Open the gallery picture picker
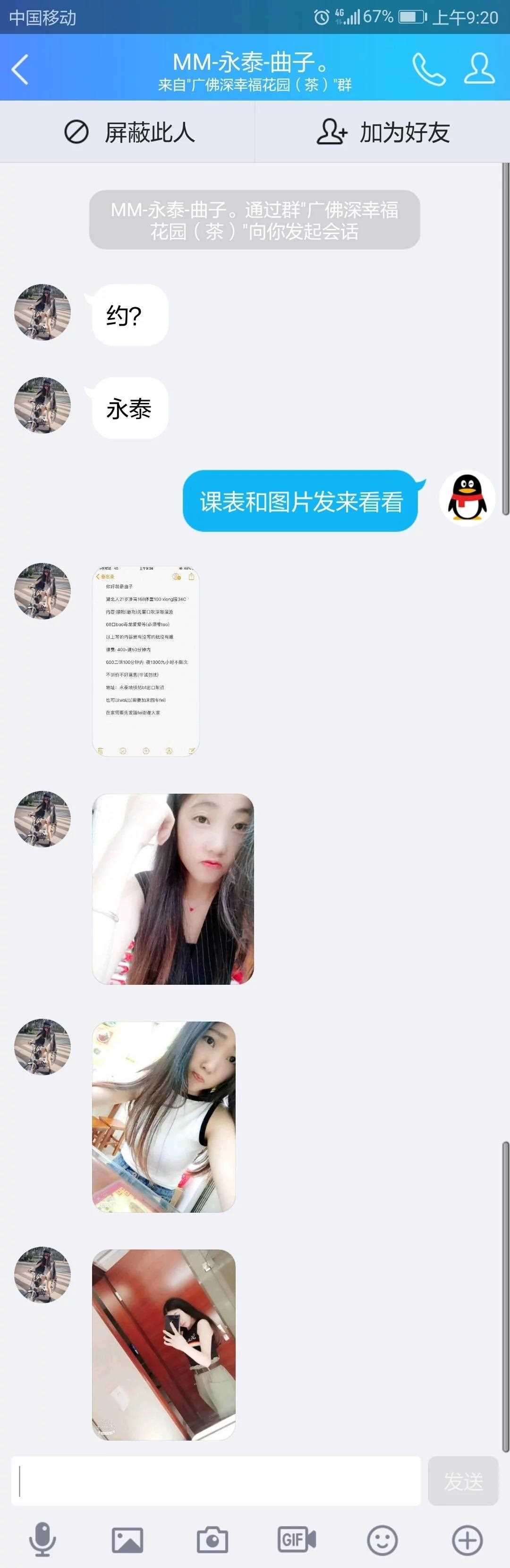 pos(127,1540)
